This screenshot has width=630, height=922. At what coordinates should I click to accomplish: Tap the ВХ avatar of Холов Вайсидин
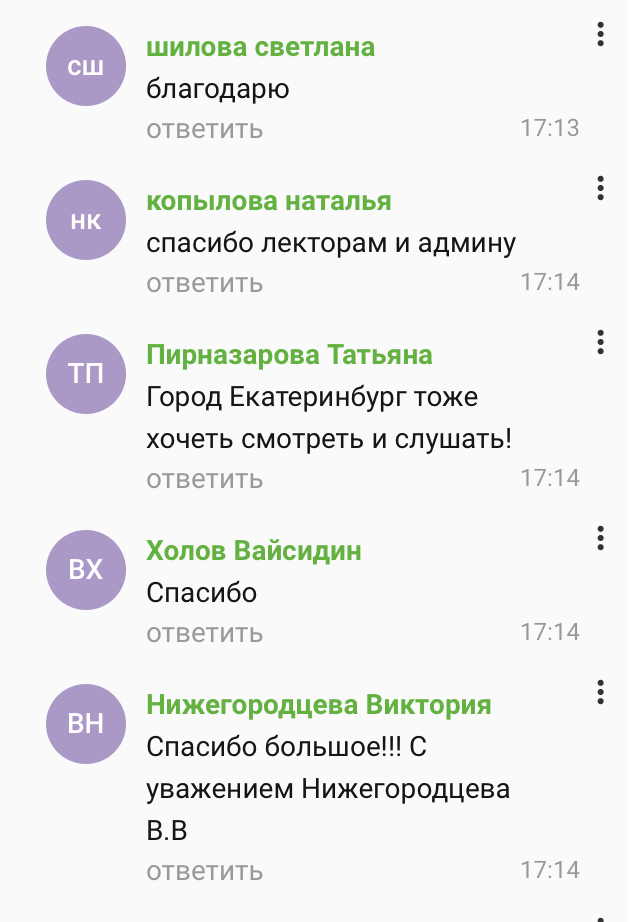(86, 569)
